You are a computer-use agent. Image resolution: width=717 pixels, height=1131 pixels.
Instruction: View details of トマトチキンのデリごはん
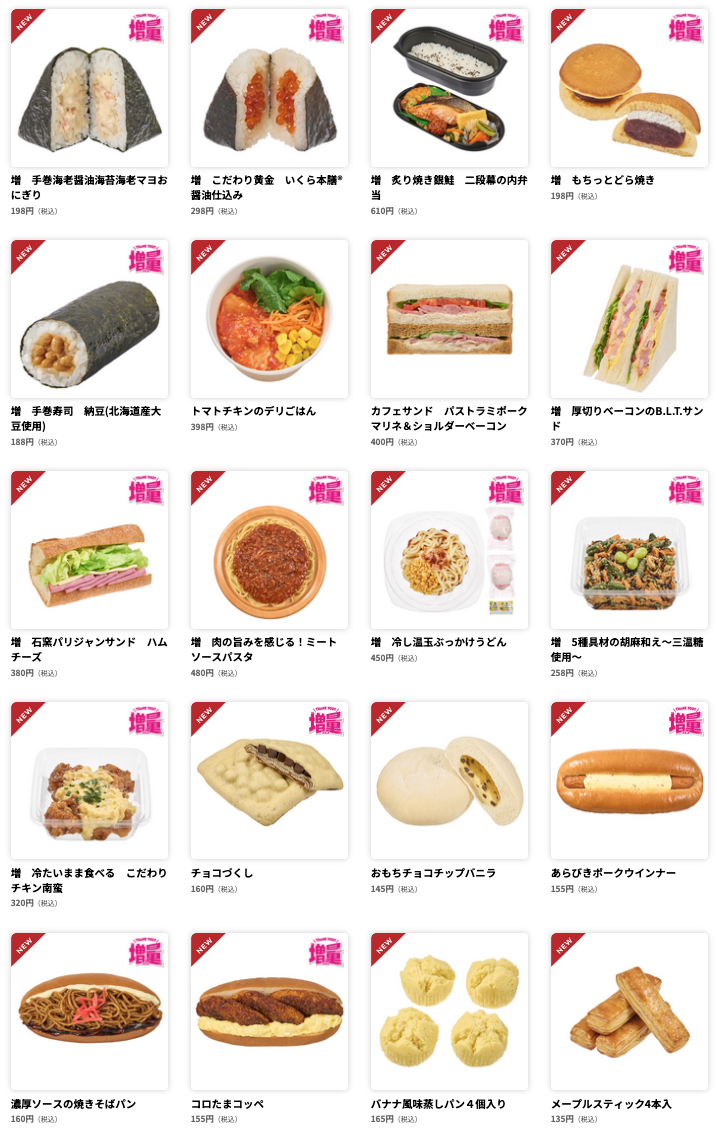point(269,319)
